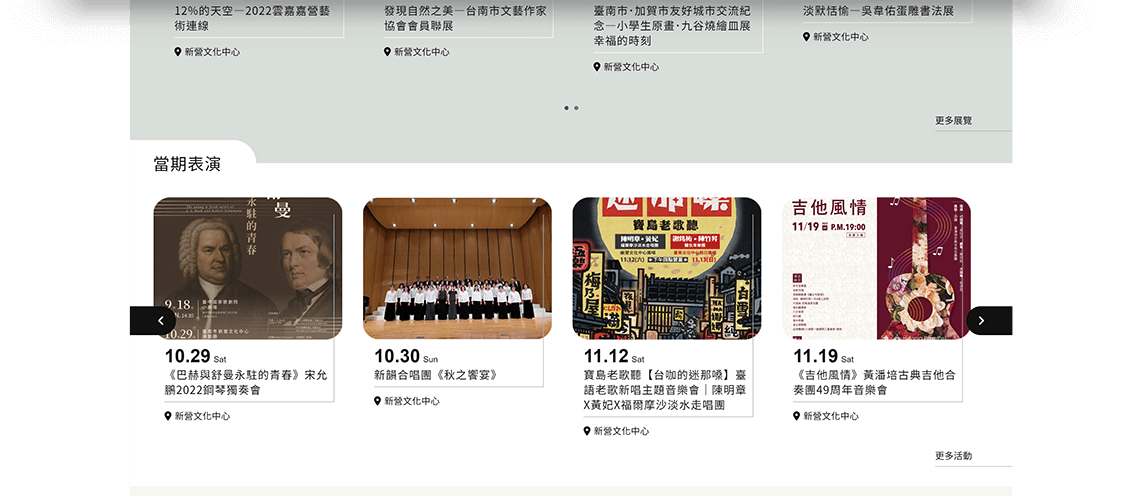Screen dimensions: 1140x496
Task: Open the 淡默恬愉 吳韋佑蛋雕書法展 title
Action: [878, 11]
